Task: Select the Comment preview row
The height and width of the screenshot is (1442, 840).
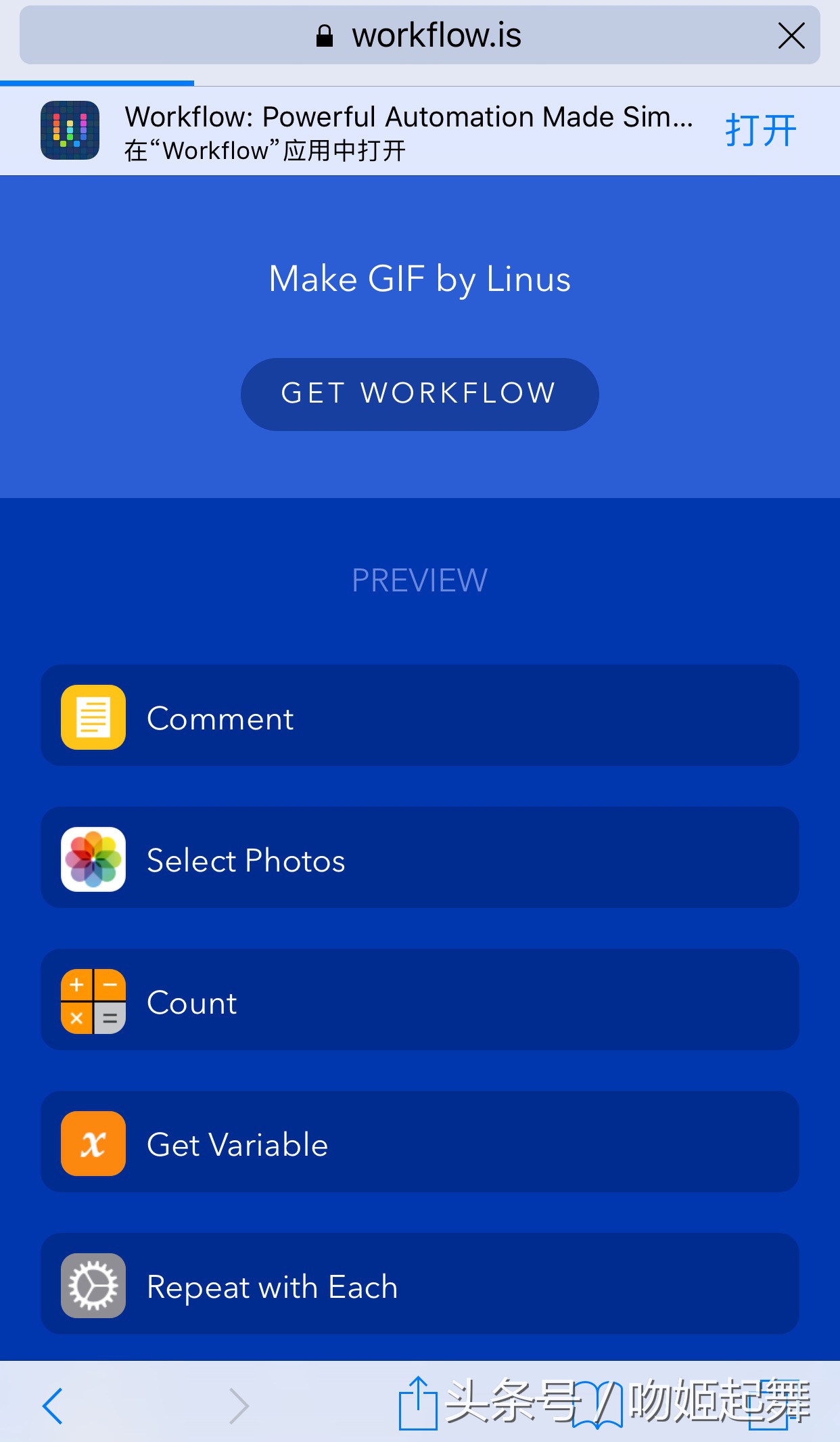Action: coord(419,717)
